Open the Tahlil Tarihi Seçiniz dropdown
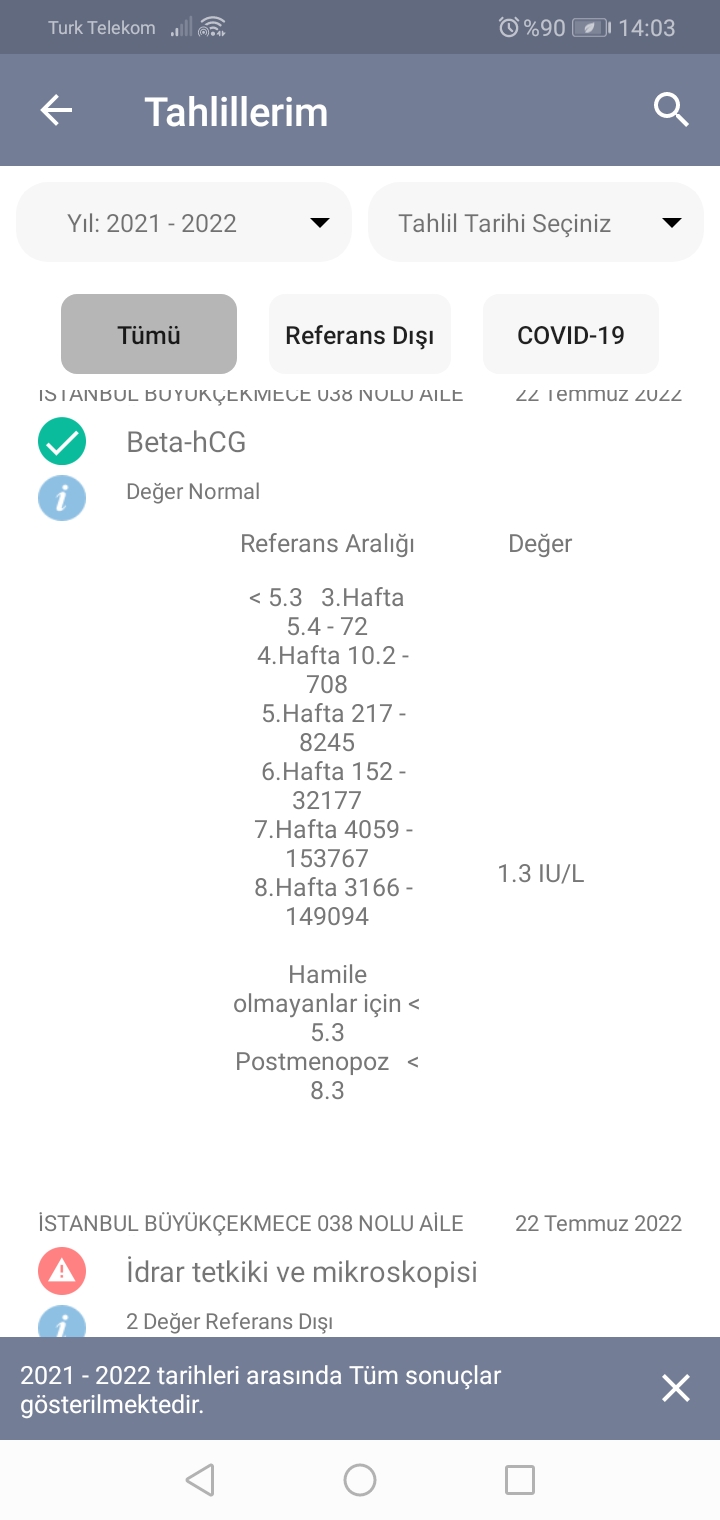The width and height of the screenshot is (720, 1520). point(536,223)
